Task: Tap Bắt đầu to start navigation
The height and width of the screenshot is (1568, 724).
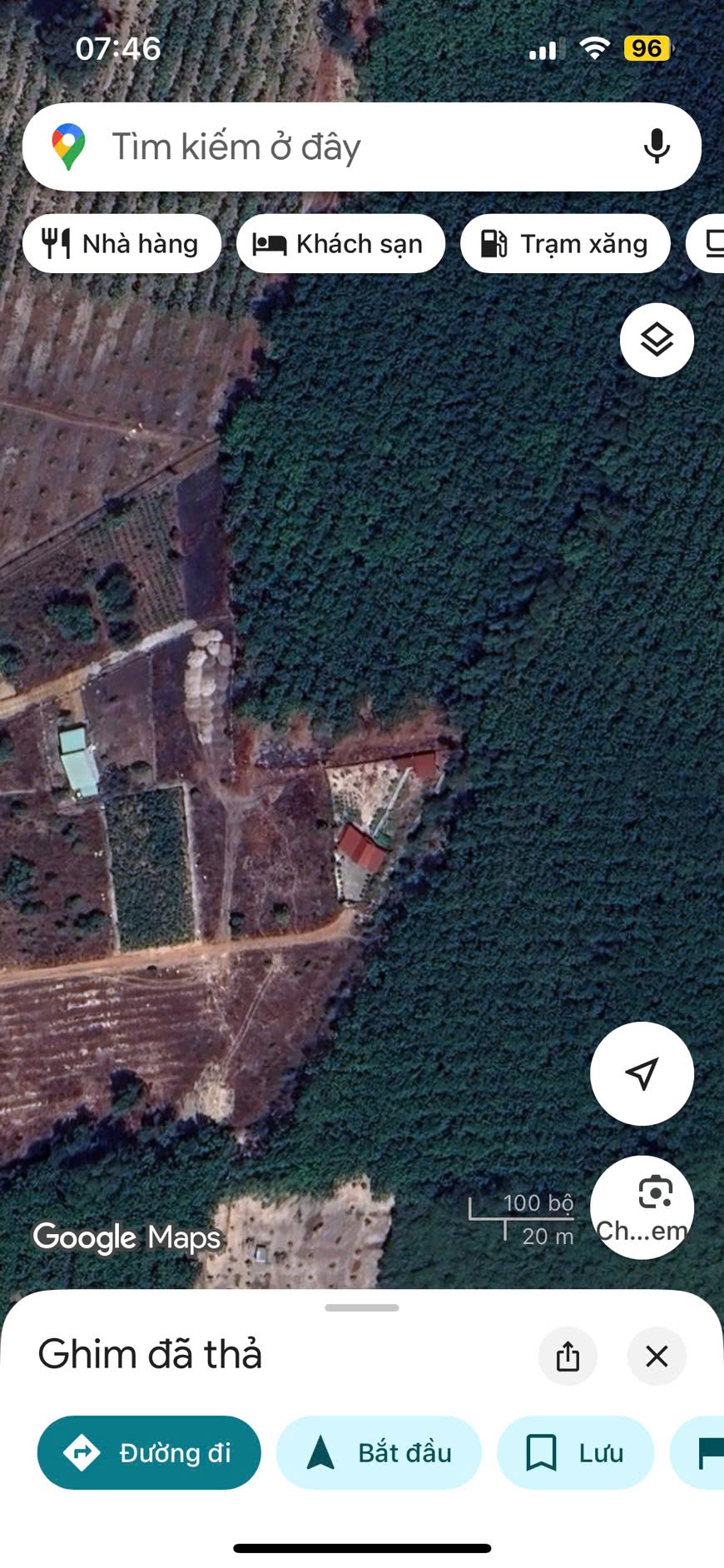Action: 379,1452
